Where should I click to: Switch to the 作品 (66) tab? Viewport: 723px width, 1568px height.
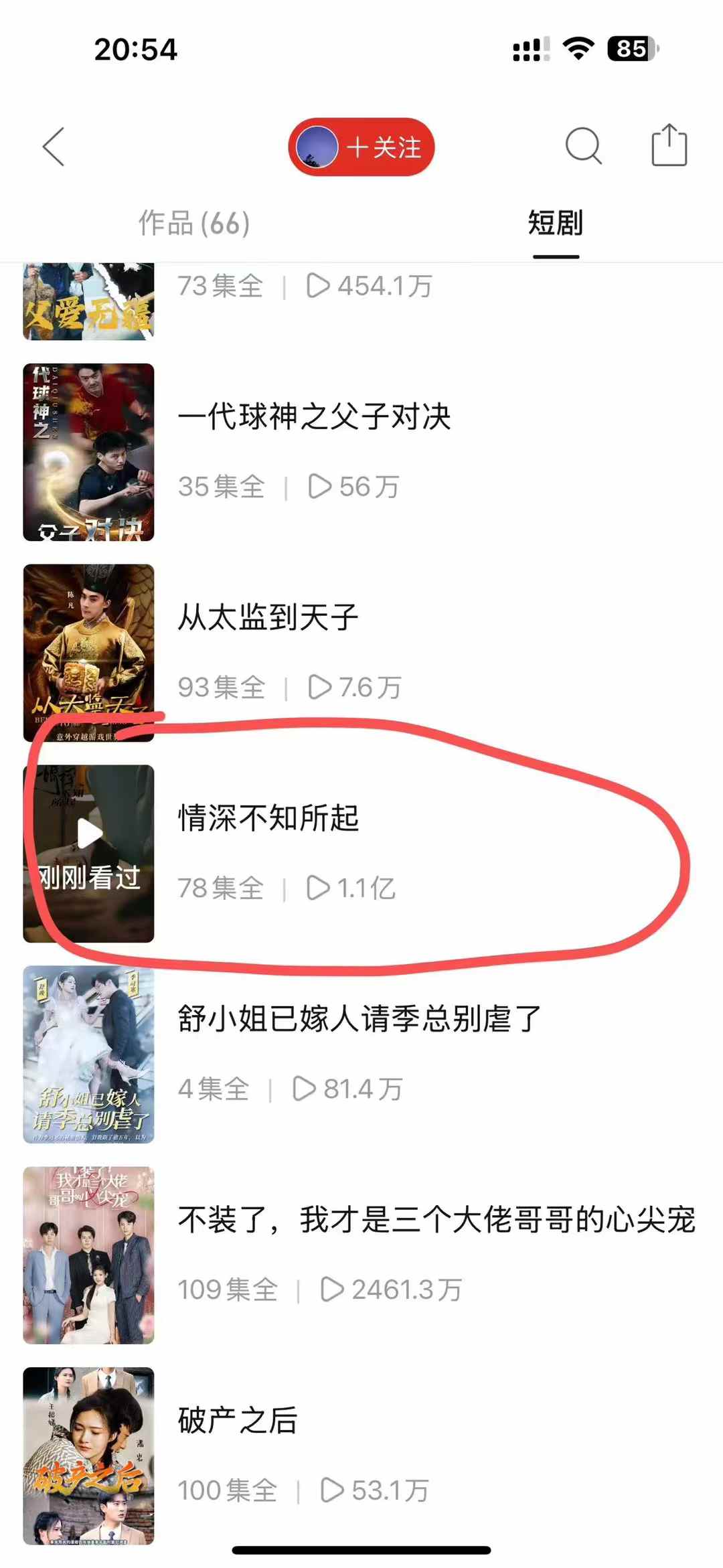[x=194, y=224]
